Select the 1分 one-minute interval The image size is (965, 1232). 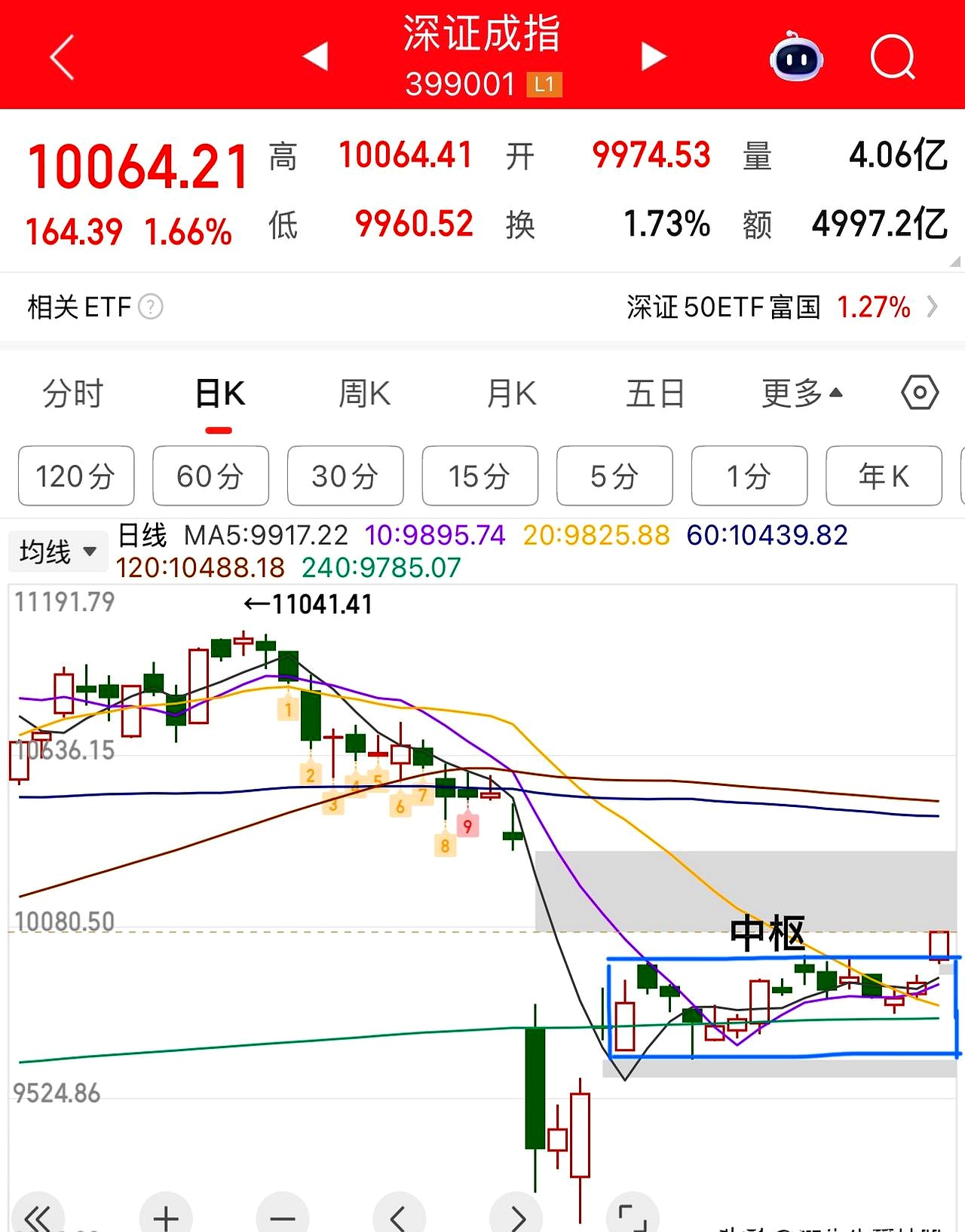click(749, 475)
